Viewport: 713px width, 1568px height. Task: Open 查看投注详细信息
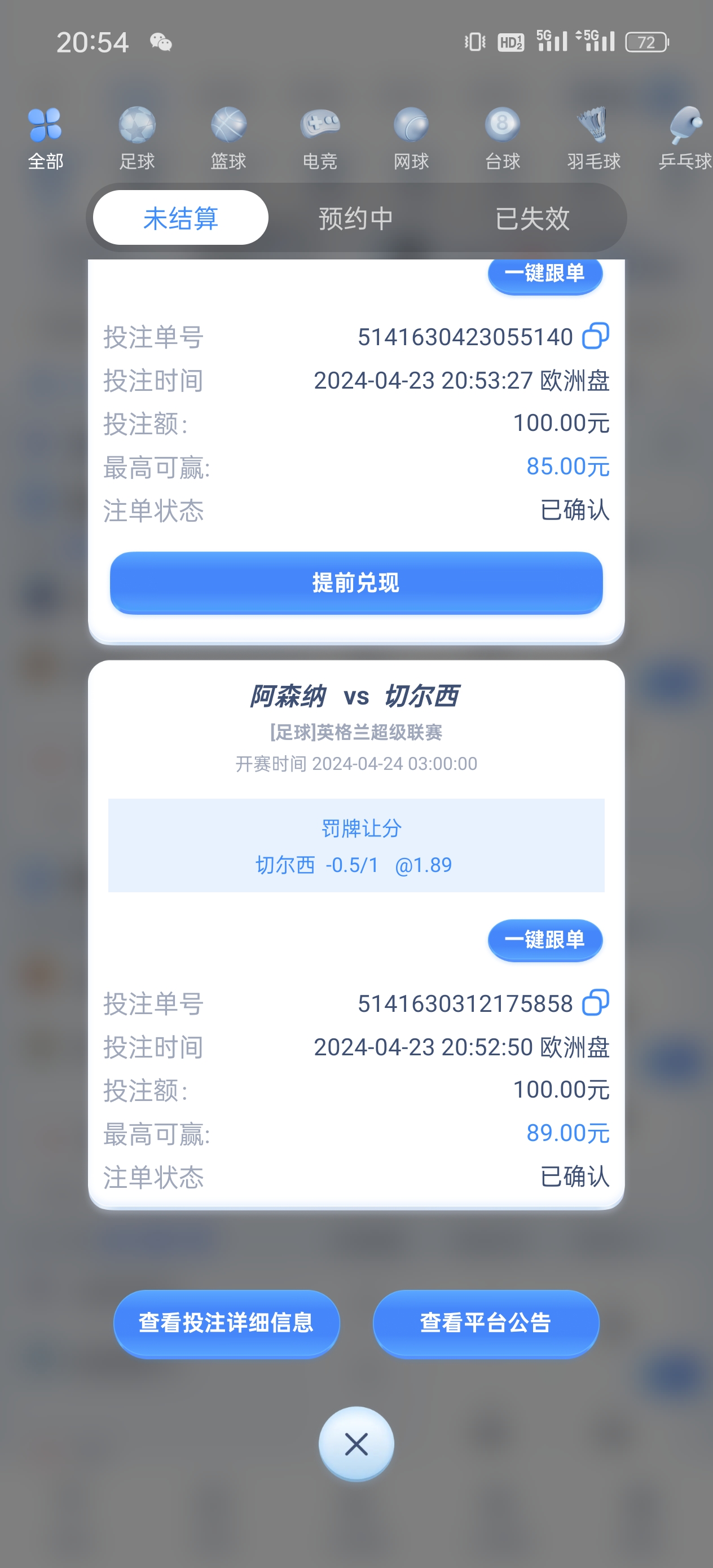(227, 1323)
